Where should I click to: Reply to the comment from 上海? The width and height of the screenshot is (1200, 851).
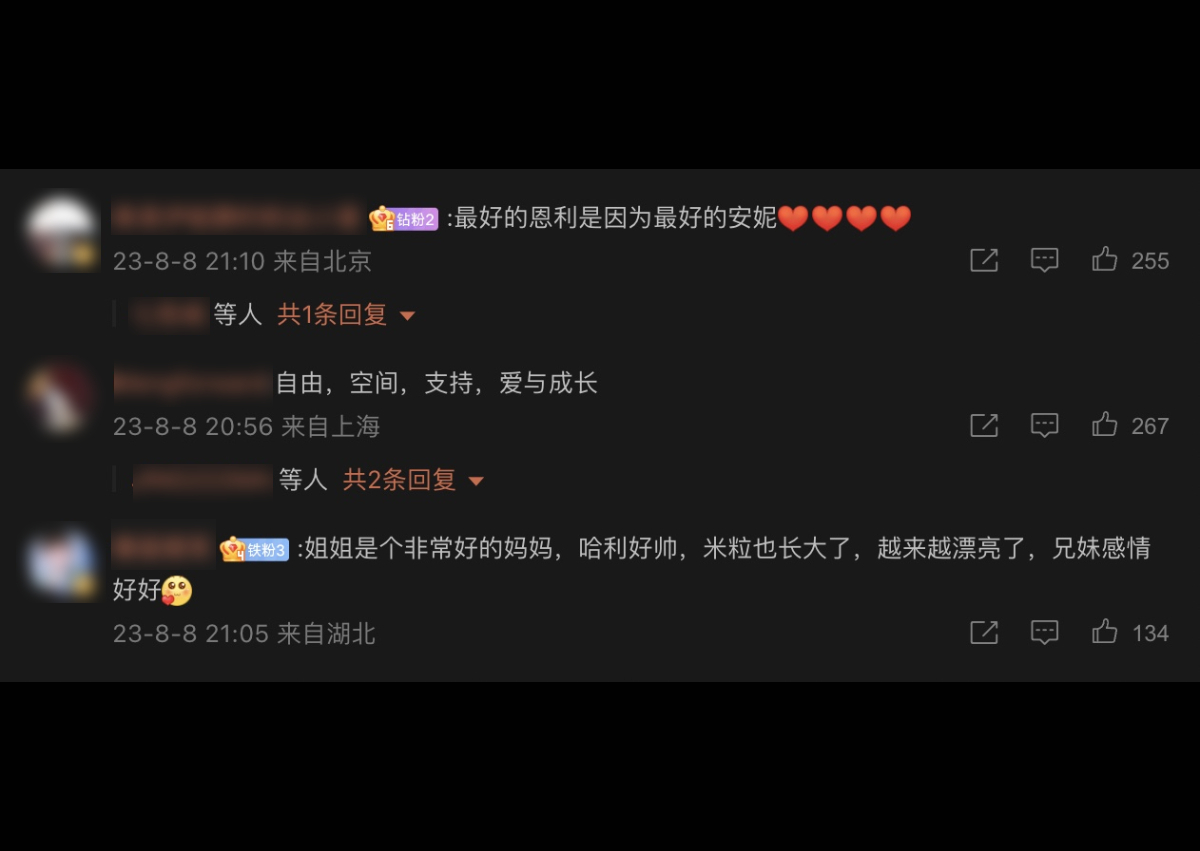pos(1044,425)
